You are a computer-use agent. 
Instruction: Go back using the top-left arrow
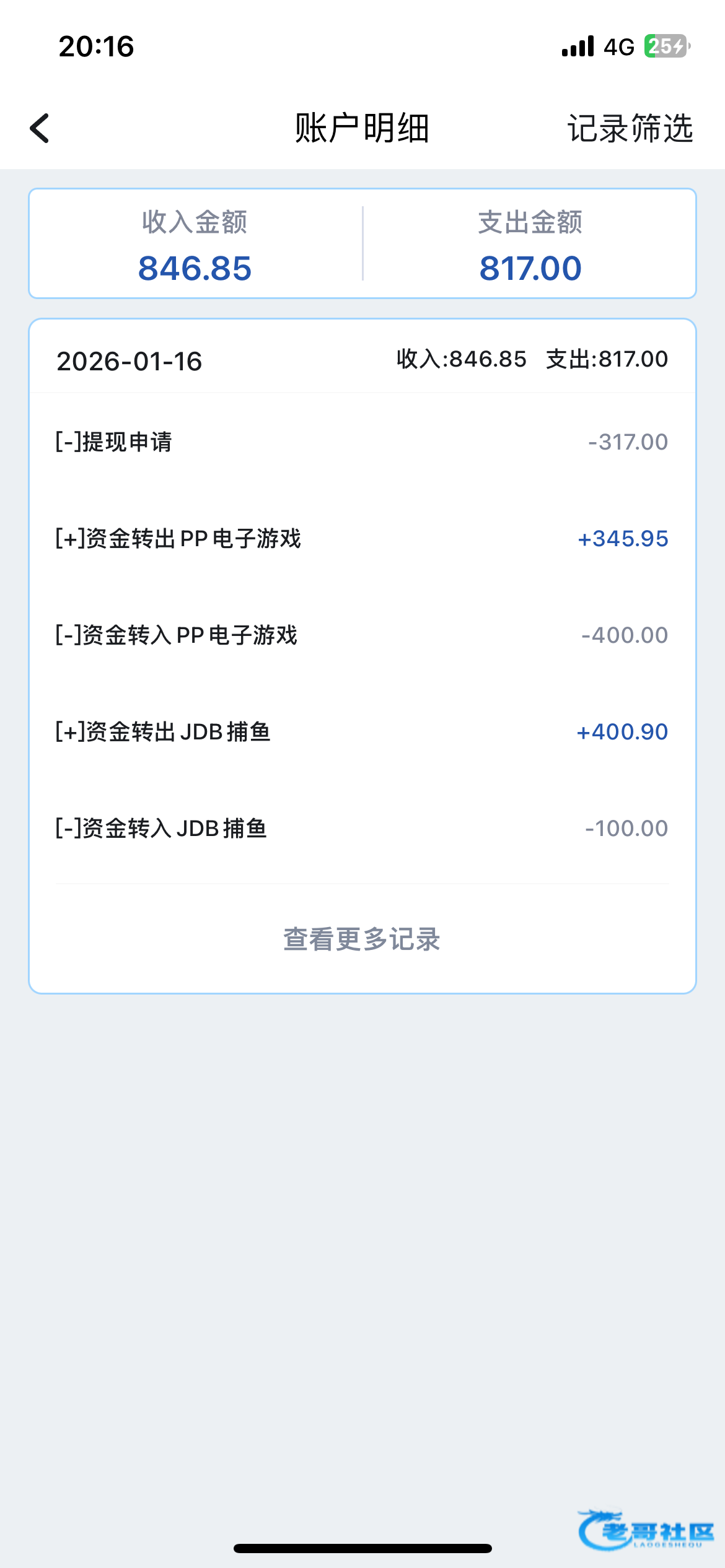tap(40, 128)
